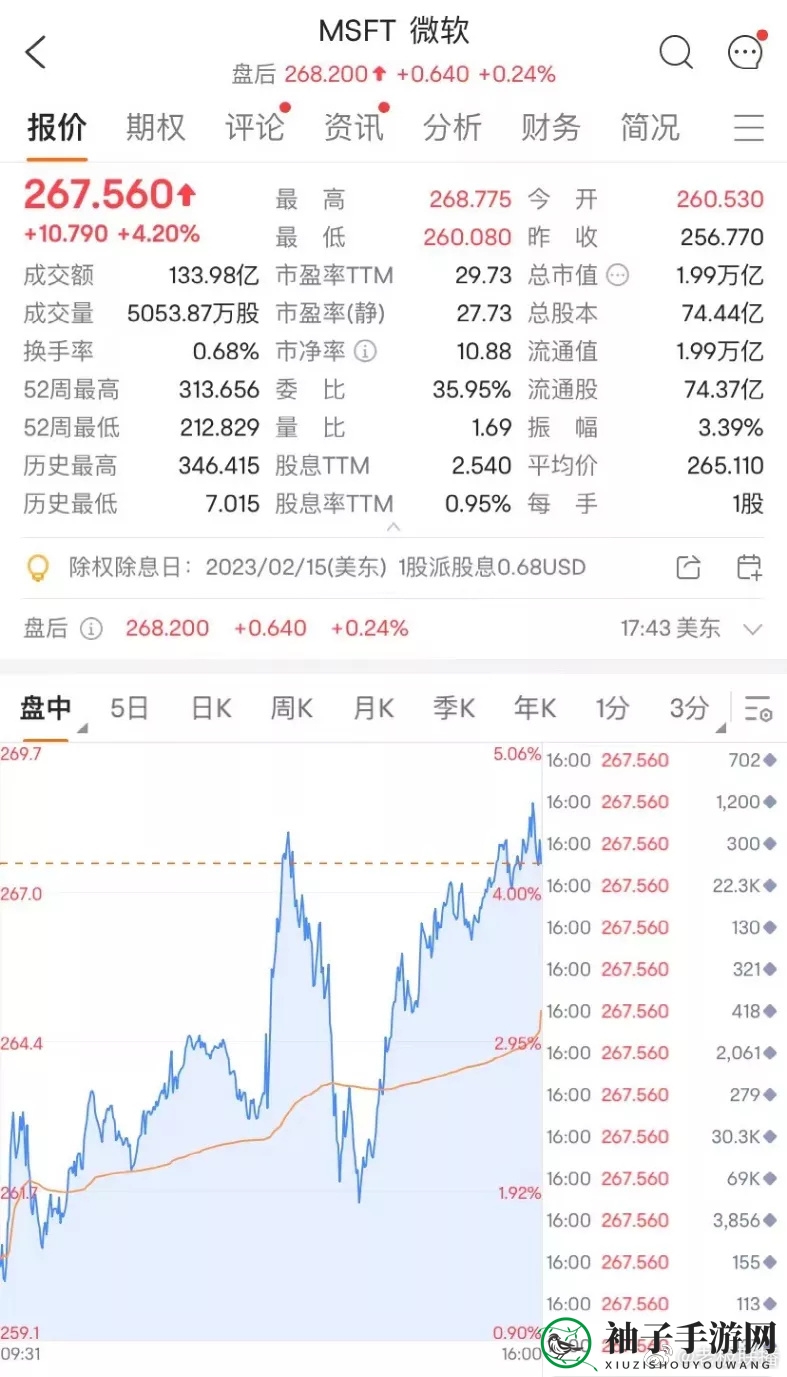Expand the 盘后 after-hours row chevron
Viewport: 787px width, 1377px height.
[753, 629]
